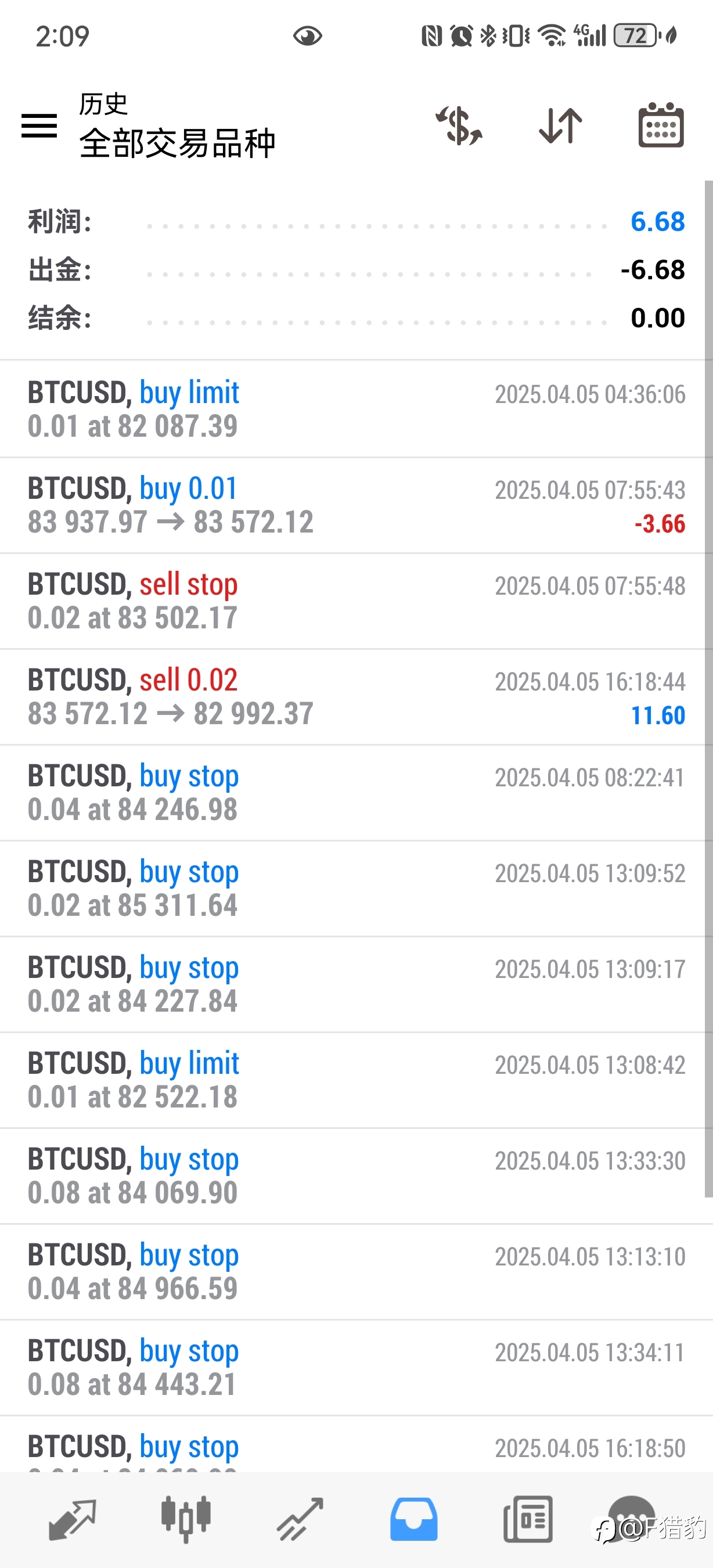Open the buy stop order at 84 443.21

click(x=356, y=1367)
